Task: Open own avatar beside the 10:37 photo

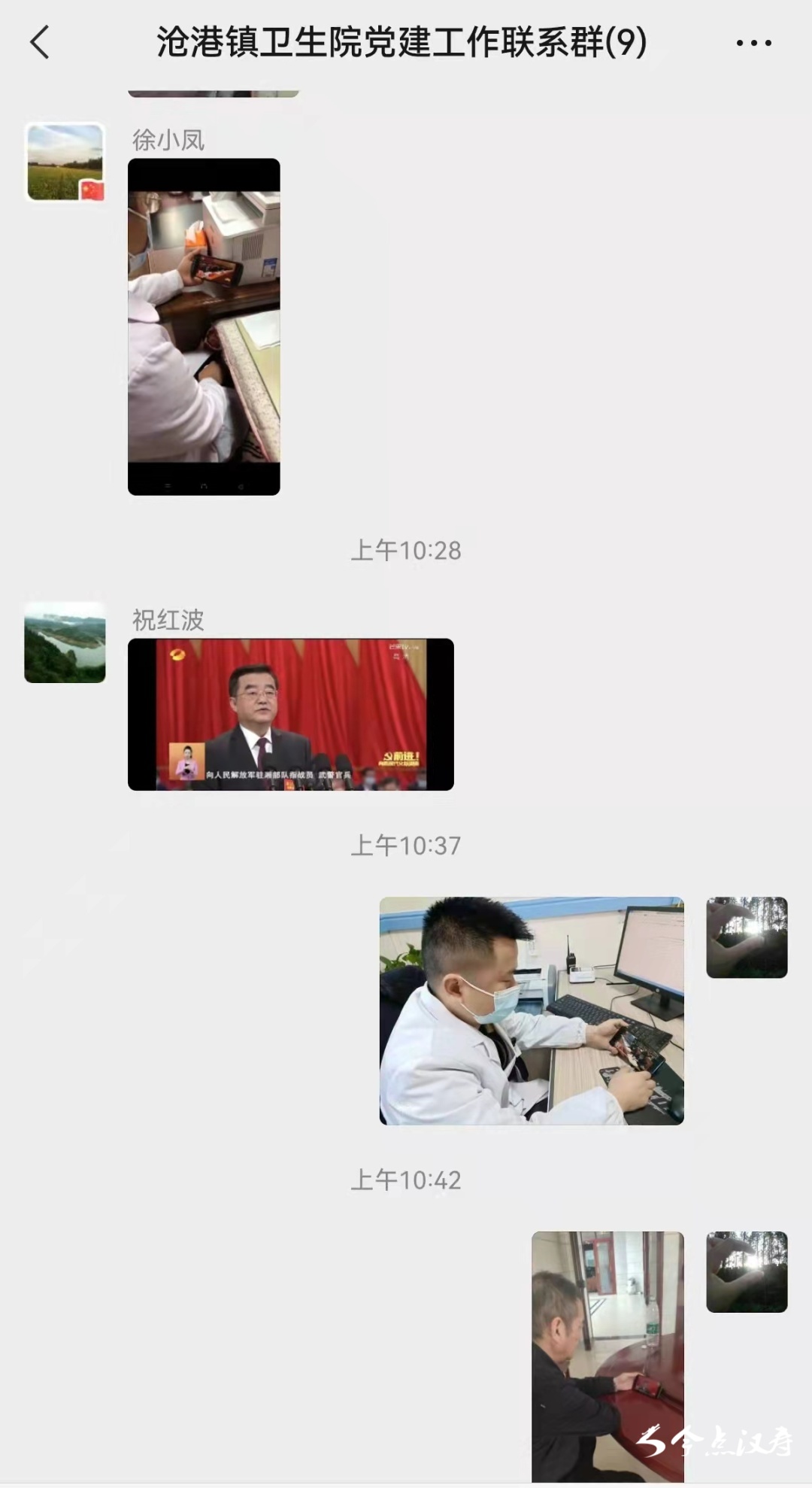Action: coord(747,937)
